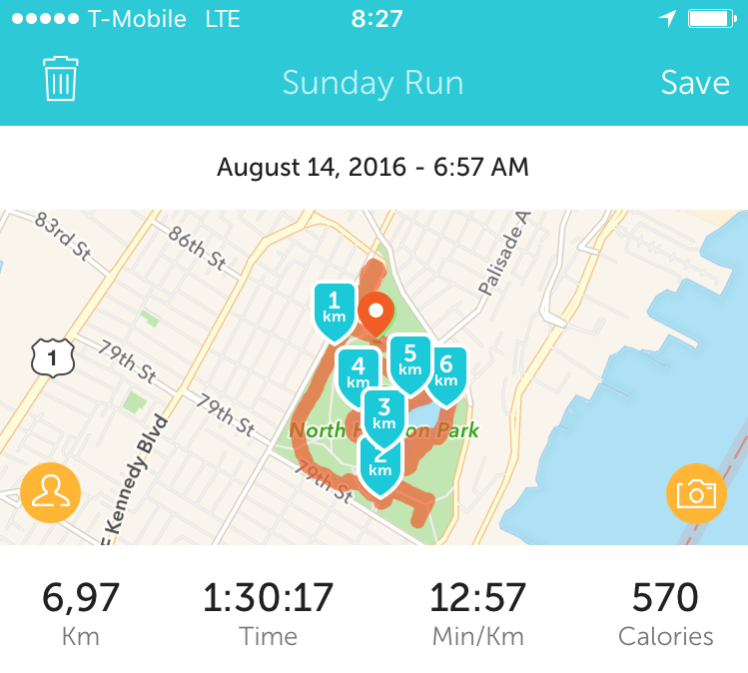
Task: Delete this run with the trash icon
Action: tap(61, 80)
